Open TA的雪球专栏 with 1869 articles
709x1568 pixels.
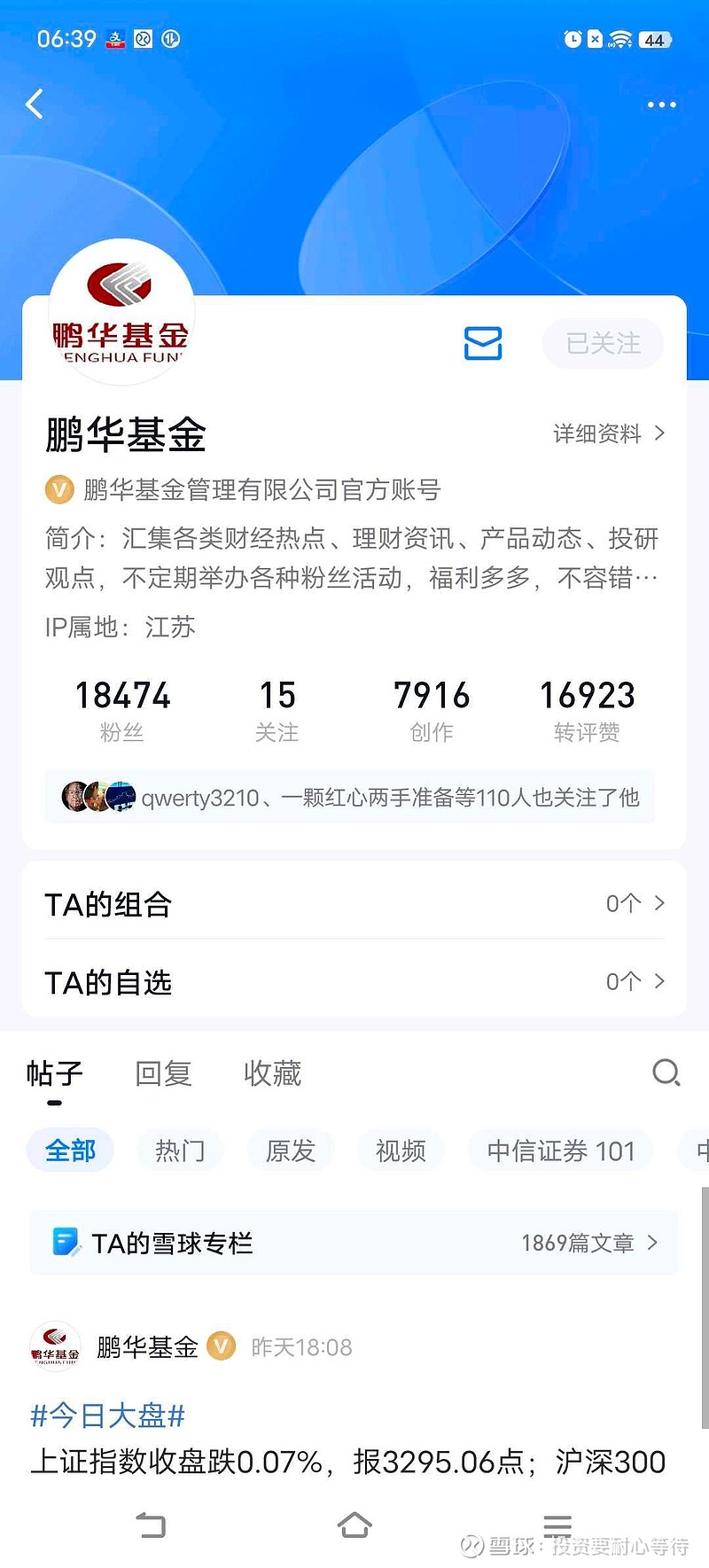354,1243
